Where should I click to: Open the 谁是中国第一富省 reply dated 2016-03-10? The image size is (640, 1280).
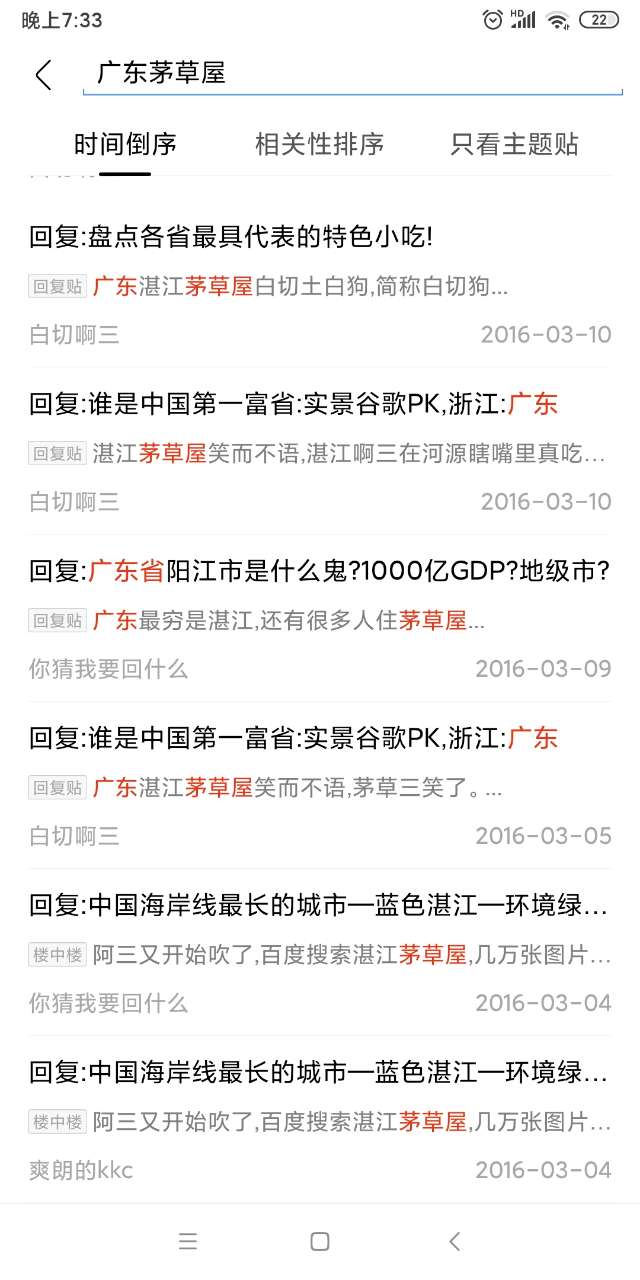pyautogui.click(x=293, y=405)
